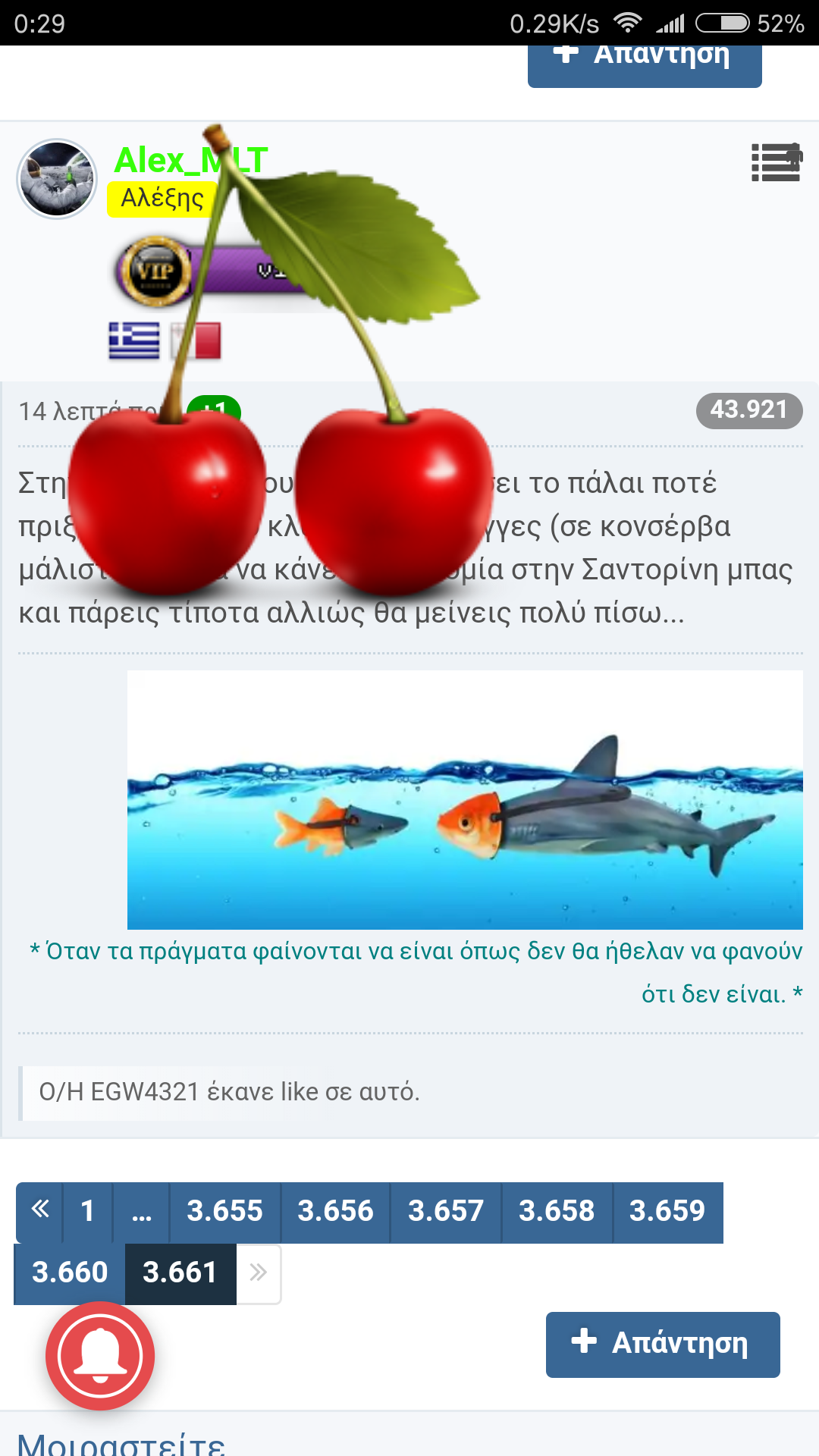819x1456 pixels.
Task: Go to page 3.657
Action: 446,1211
